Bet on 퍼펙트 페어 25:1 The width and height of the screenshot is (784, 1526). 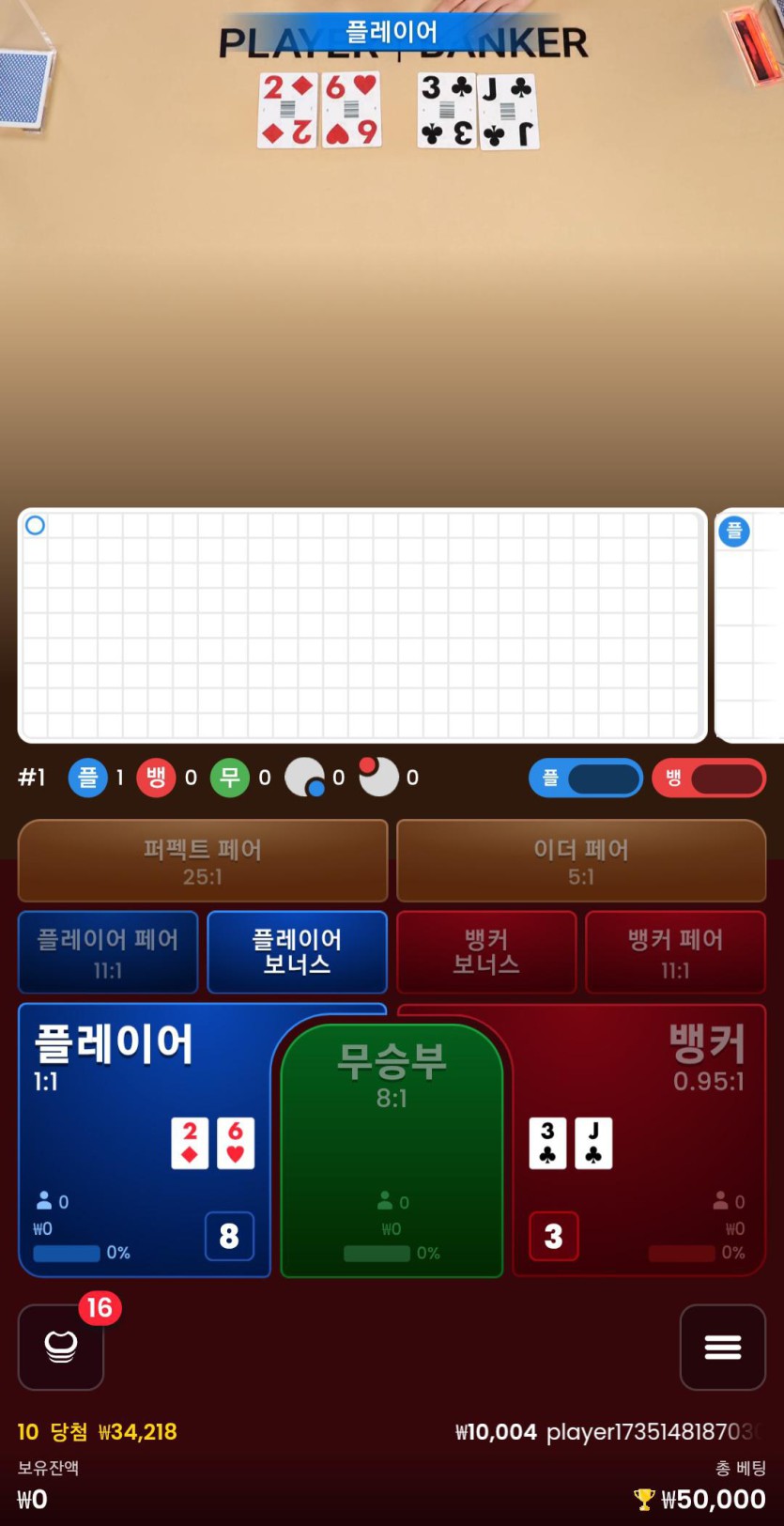point(203,860)
